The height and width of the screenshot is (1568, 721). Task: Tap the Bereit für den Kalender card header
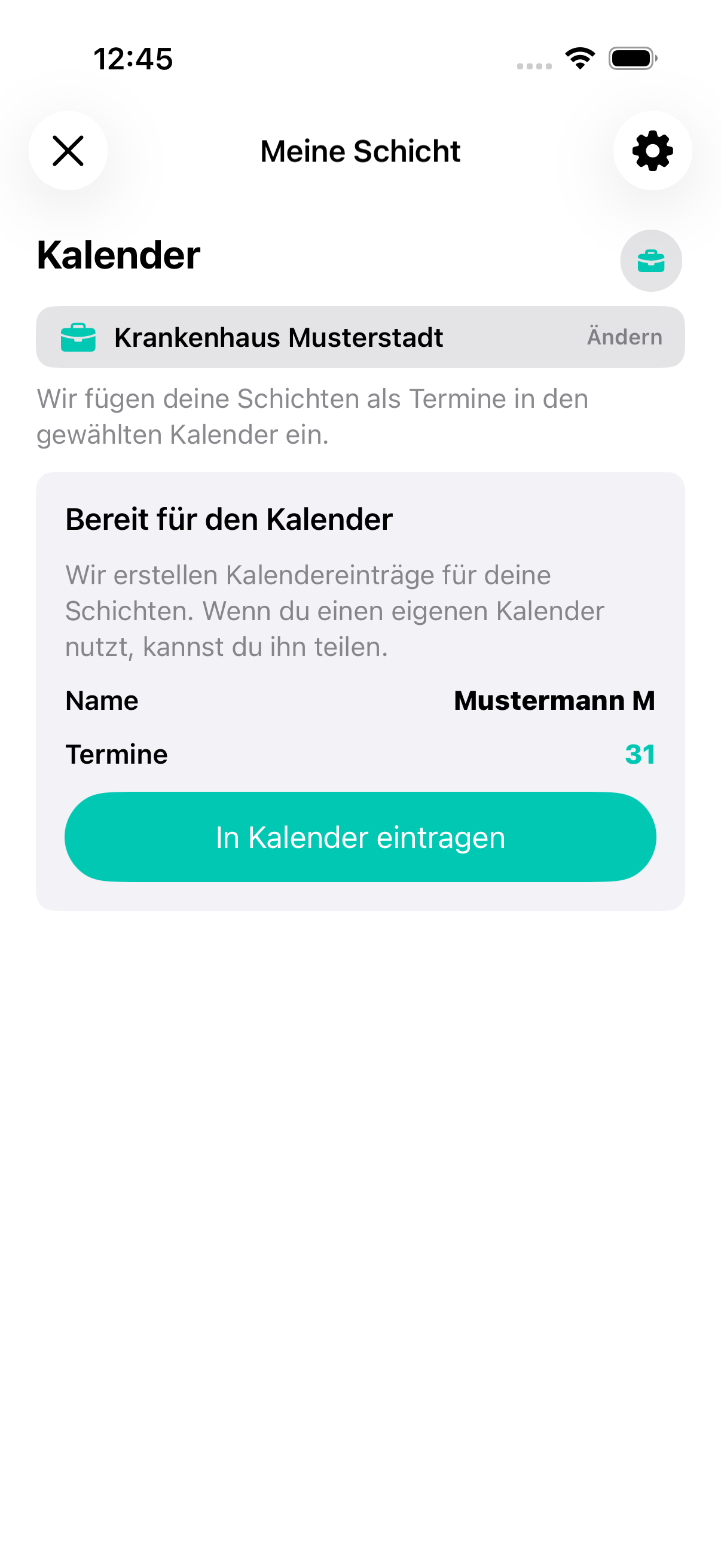pos(229,519)
